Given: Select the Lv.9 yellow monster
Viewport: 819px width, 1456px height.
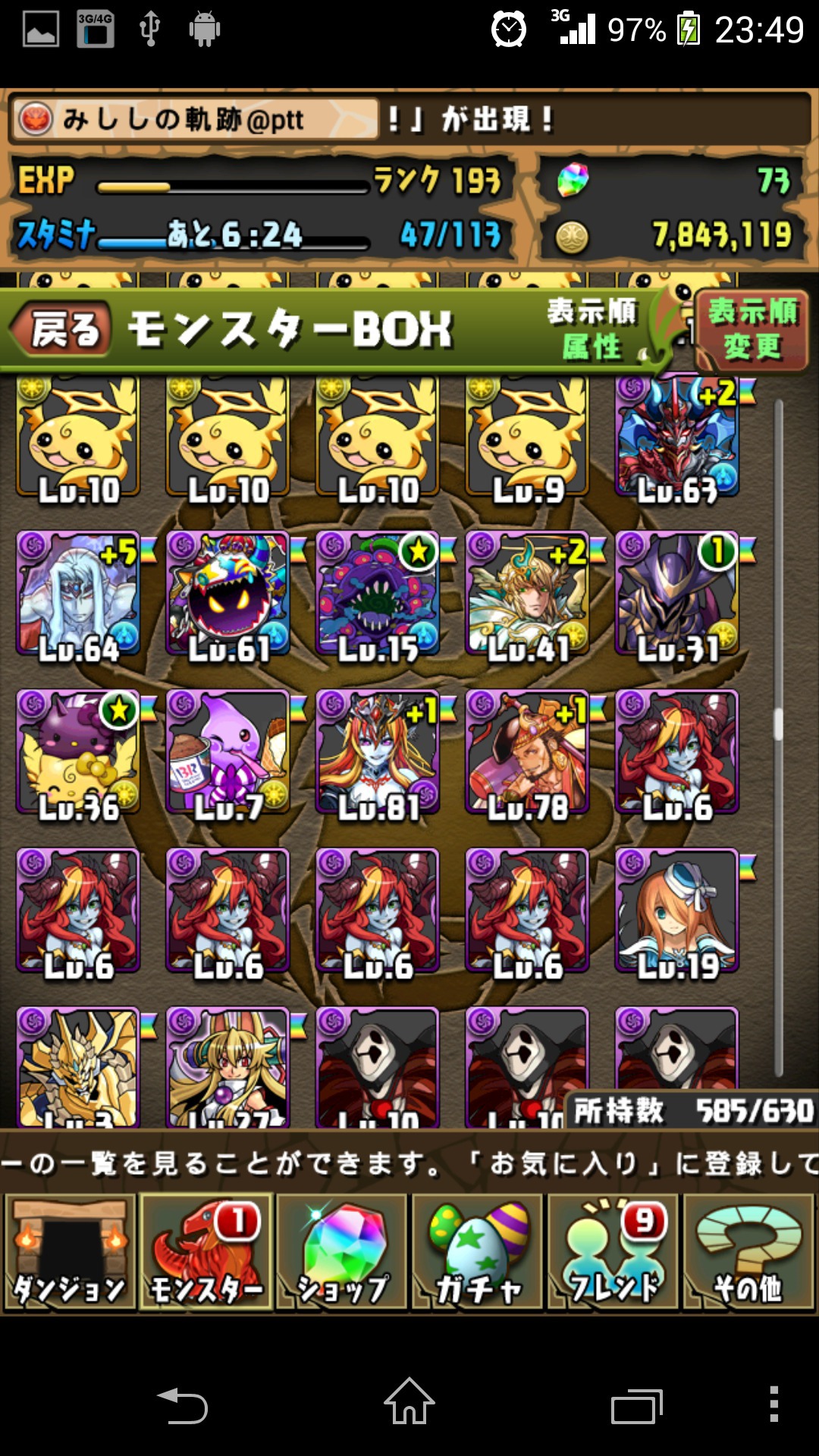Looking at the screenshot, I should tap(527, 440).
